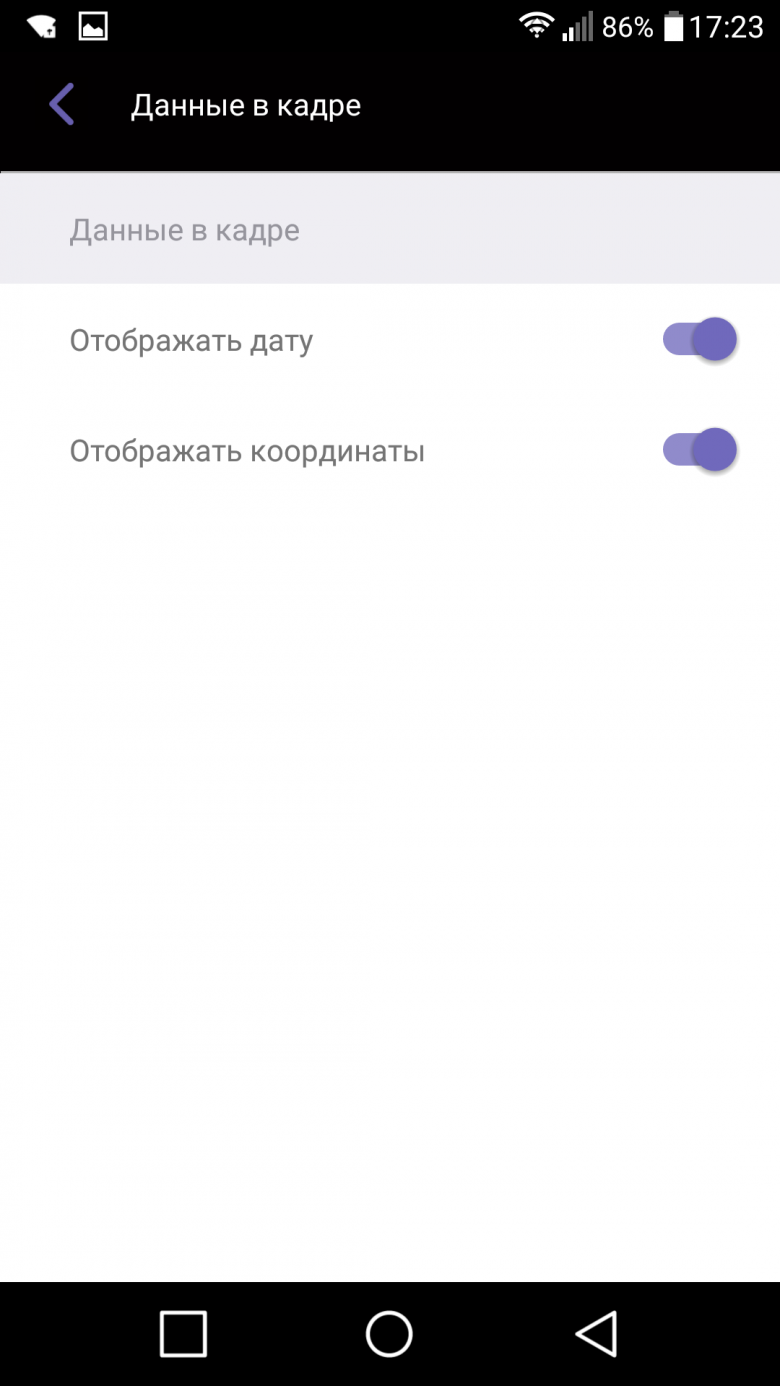The height and width of the screenshot is (1386, 780).
Task: Open recent apps with the square button
Action: 183,1333
